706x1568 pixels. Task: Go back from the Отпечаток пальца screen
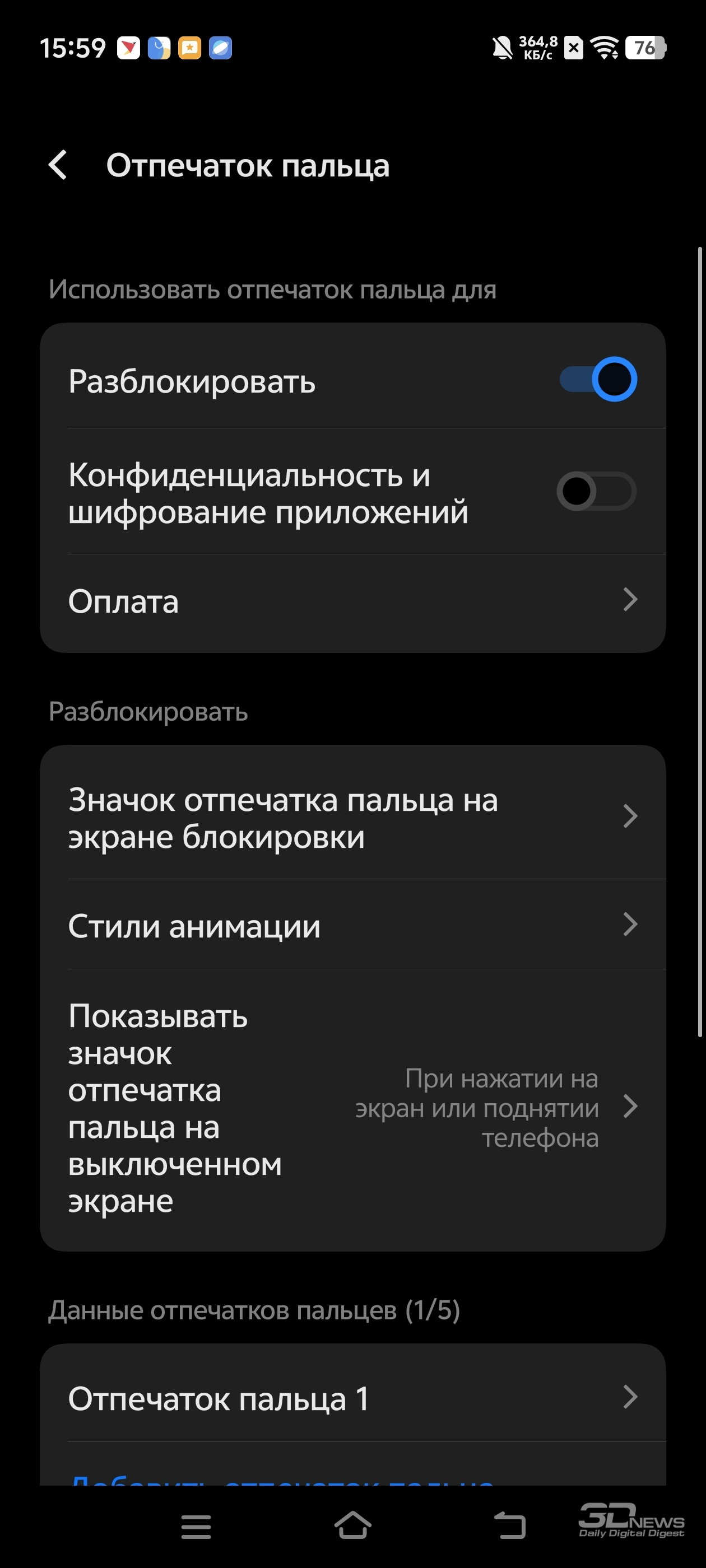pos(58,165)
